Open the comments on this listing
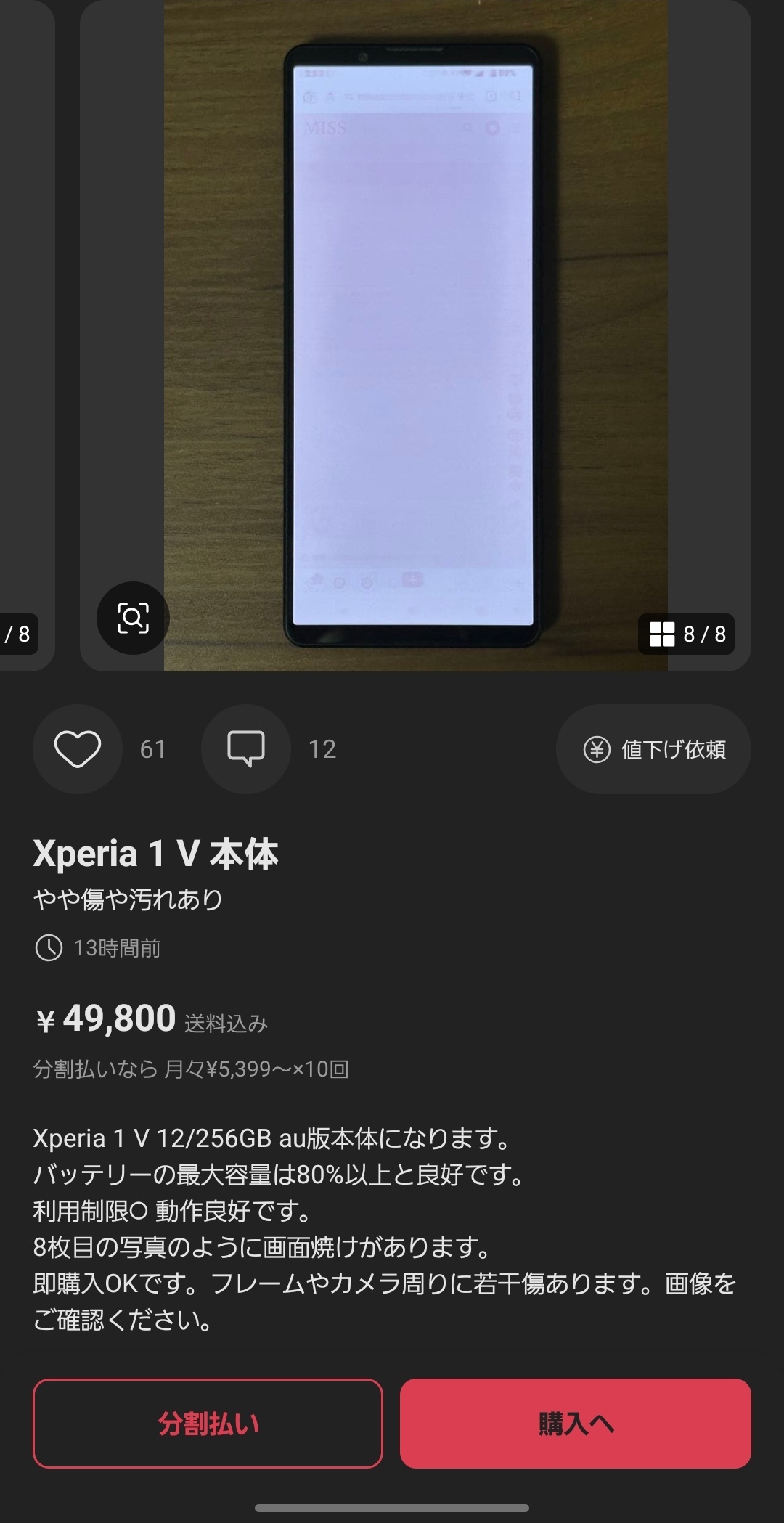Screen dimensions: 784x1523 tap(246, 748)
